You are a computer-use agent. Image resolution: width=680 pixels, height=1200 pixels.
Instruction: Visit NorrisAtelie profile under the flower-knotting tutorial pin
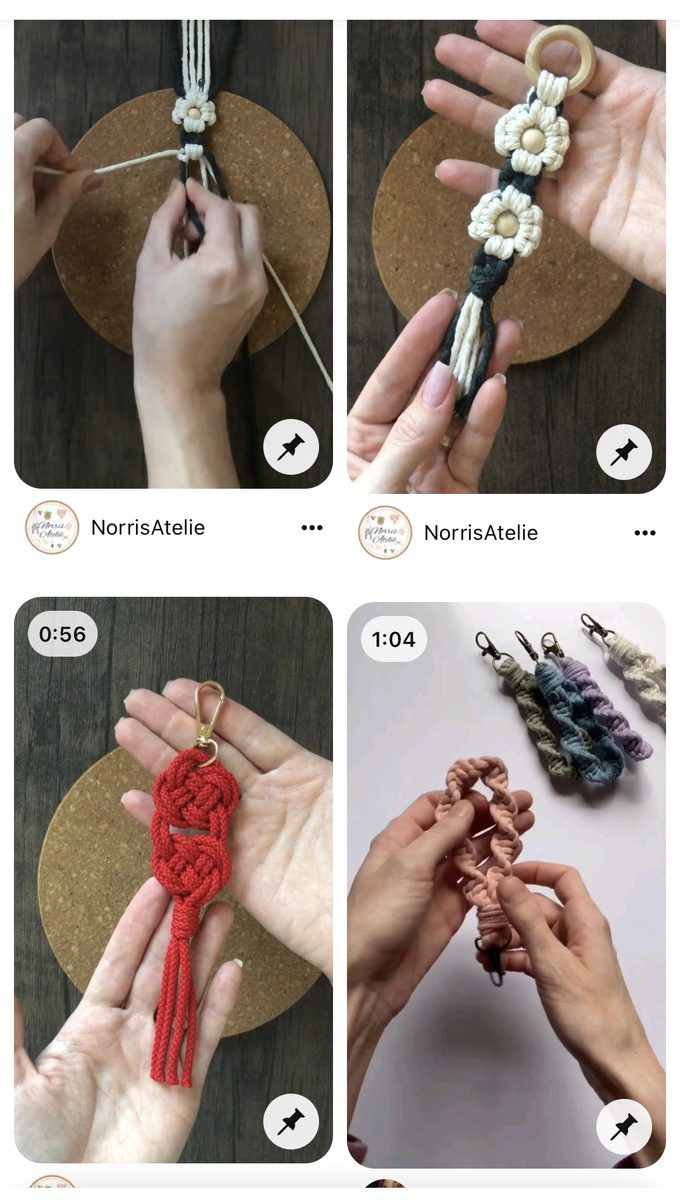147,528
